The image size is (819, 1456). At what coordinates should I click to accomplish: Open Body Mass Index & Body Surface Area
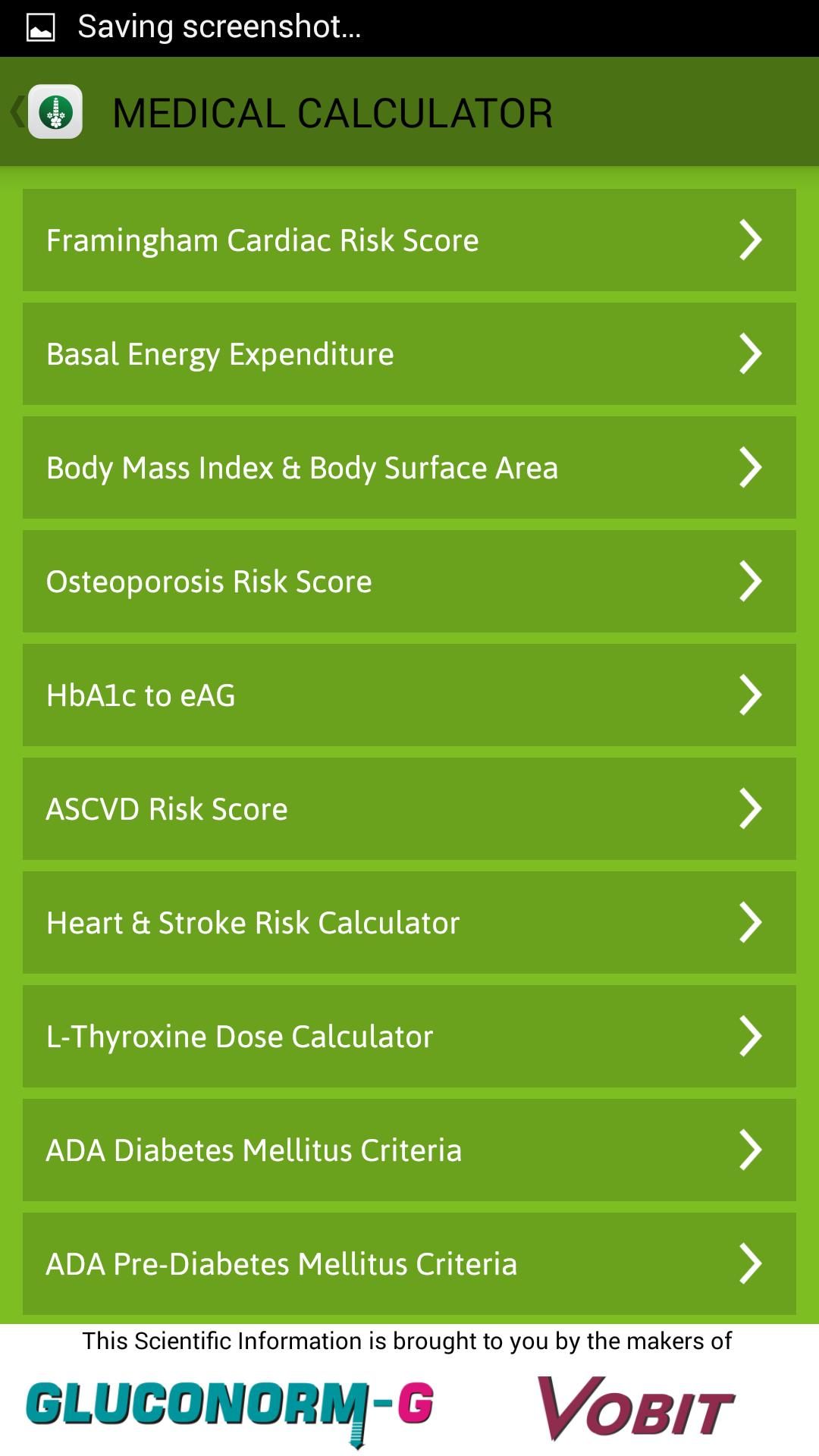tap(409, 468)
